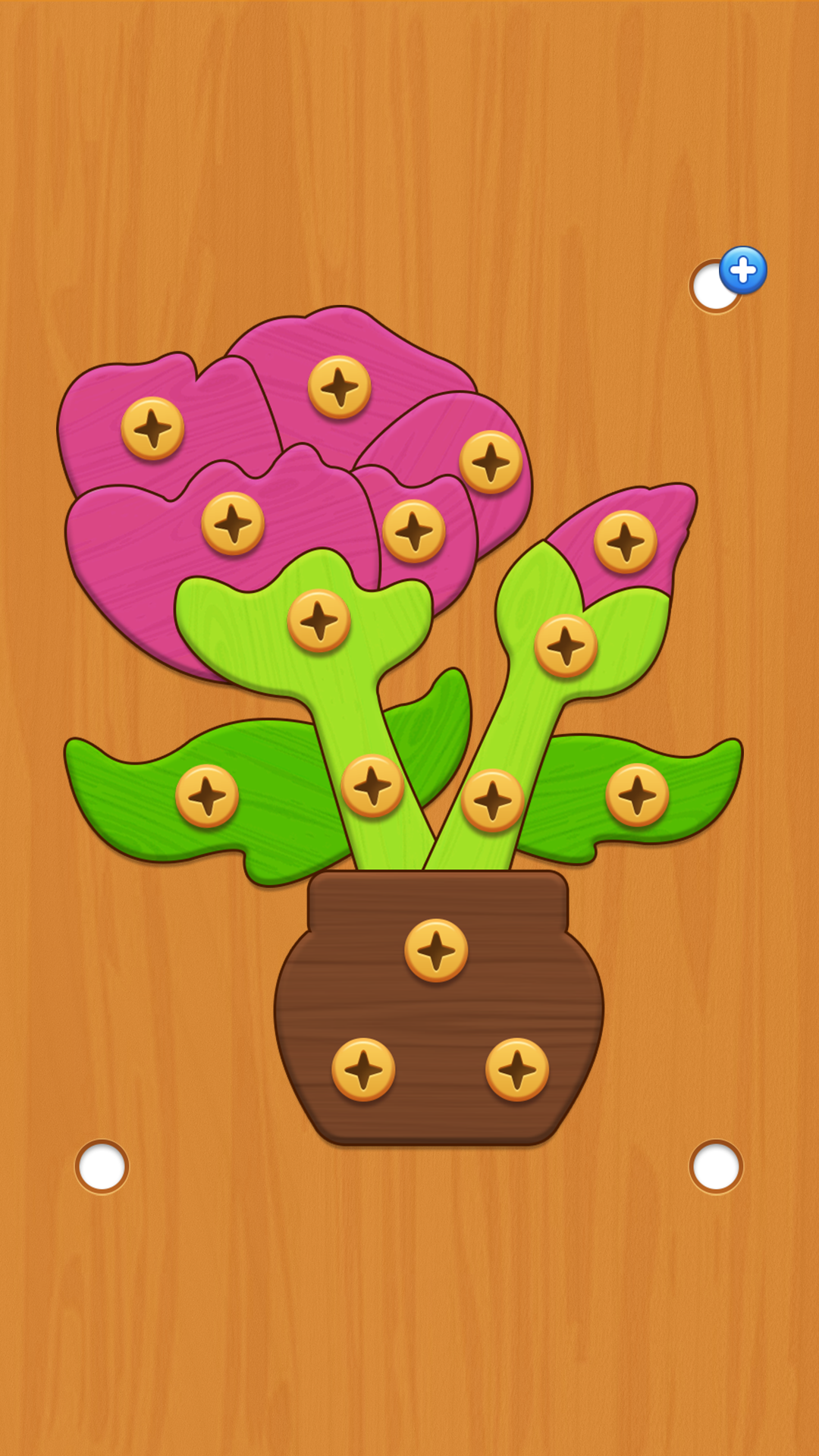Remove the brown pot's lower right screw
819x1456 pixels.
point(517,1069)
